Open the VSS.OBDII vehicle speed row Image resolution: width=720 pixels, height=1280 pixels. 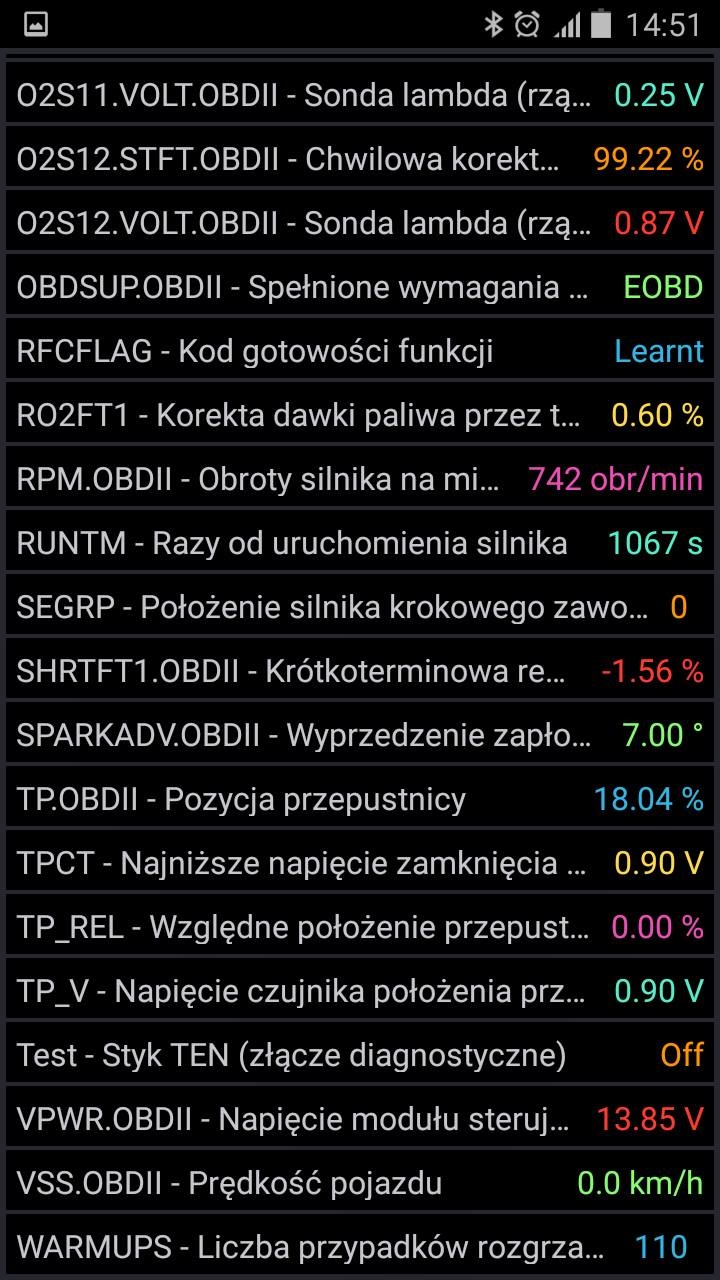(360, 1183)
